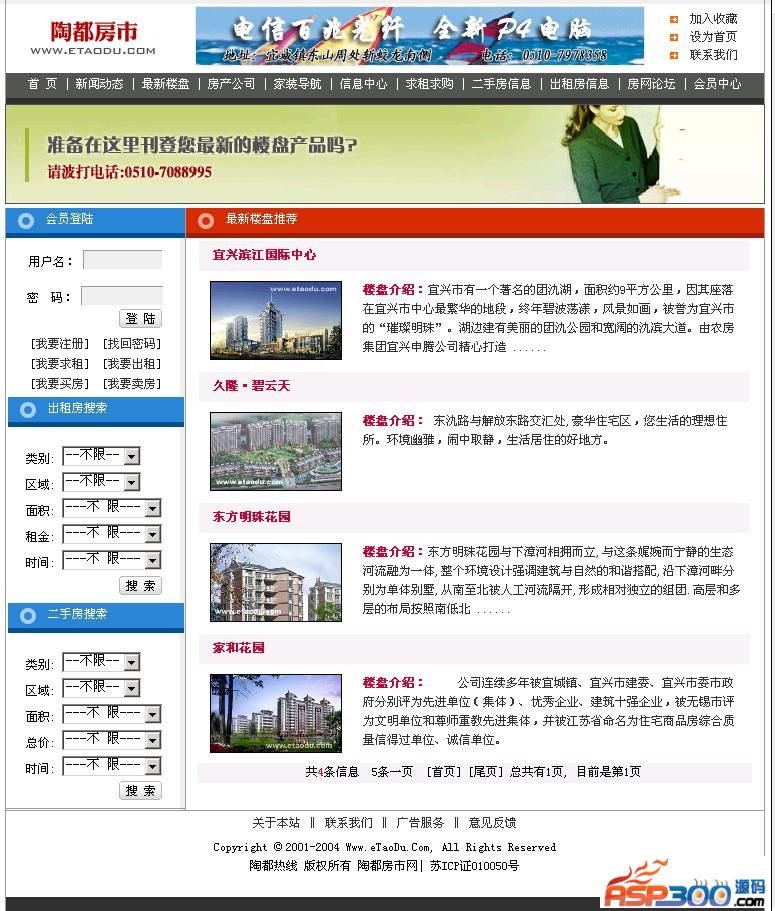This screenshot has height=911, width=775.
Task: Open the 找回密码 link
Action: [131, 344]
